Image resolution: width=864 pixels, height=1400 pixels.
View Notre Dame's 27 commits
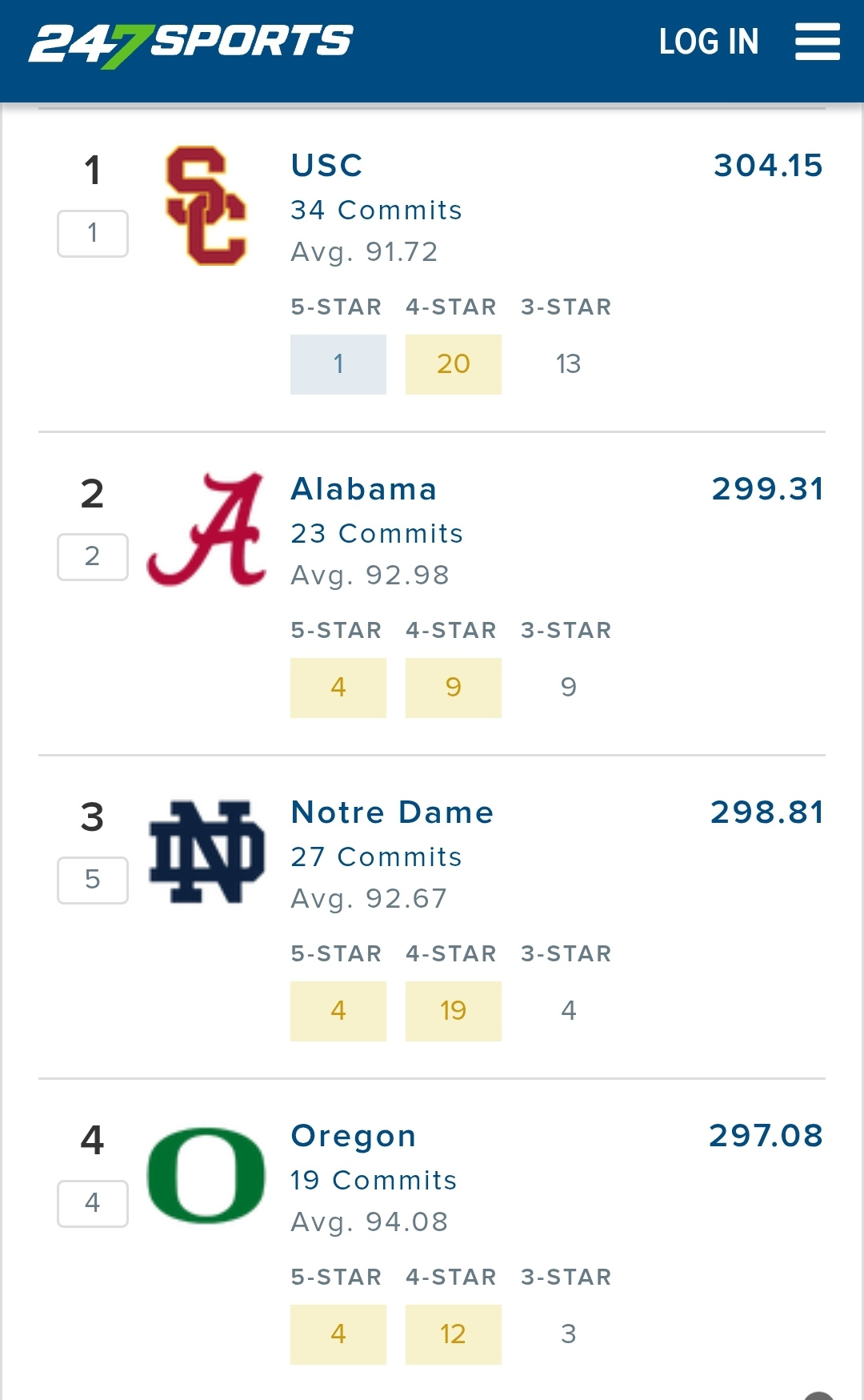point(376,857)
